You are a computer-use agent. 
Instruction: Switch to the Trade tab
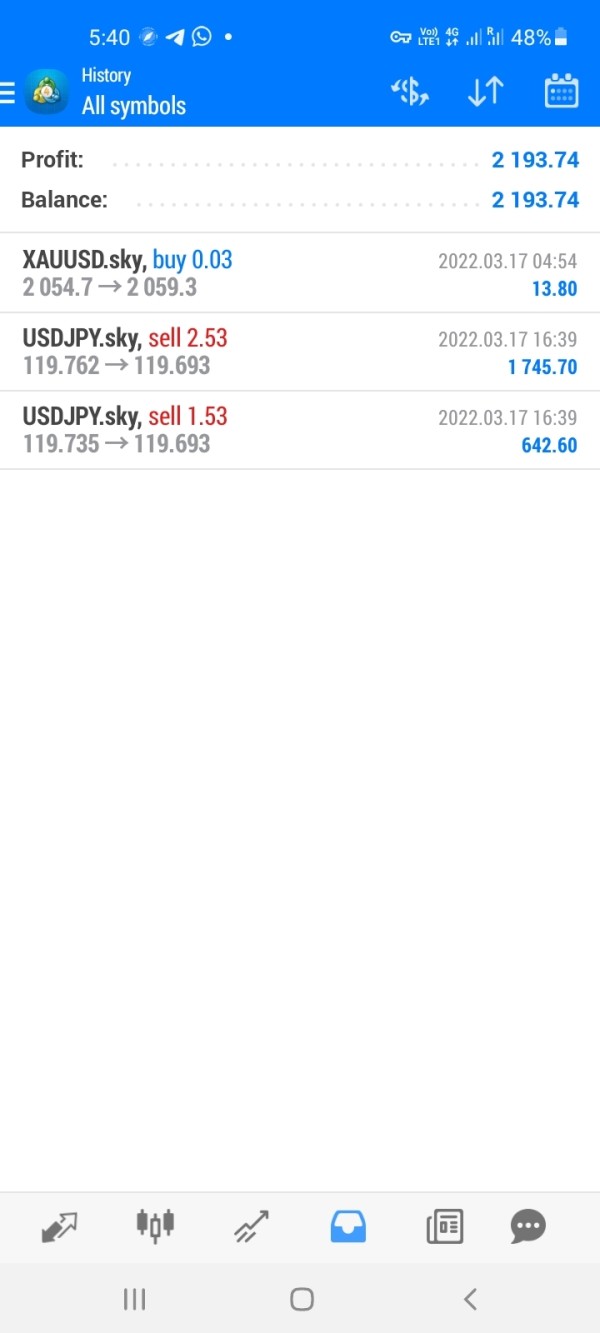point(251,1226)
